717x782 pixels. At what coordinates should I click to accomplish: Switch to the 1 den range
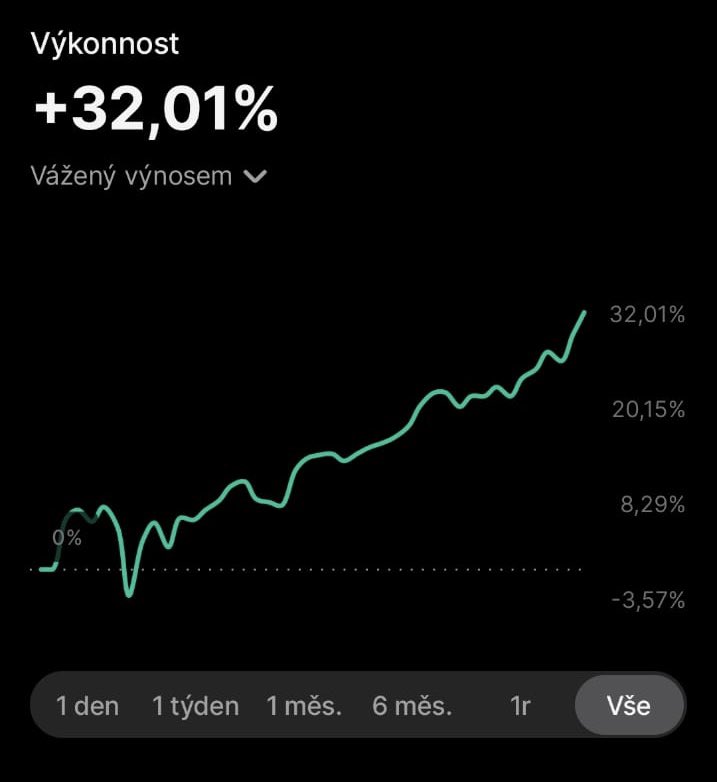[88, 706]
